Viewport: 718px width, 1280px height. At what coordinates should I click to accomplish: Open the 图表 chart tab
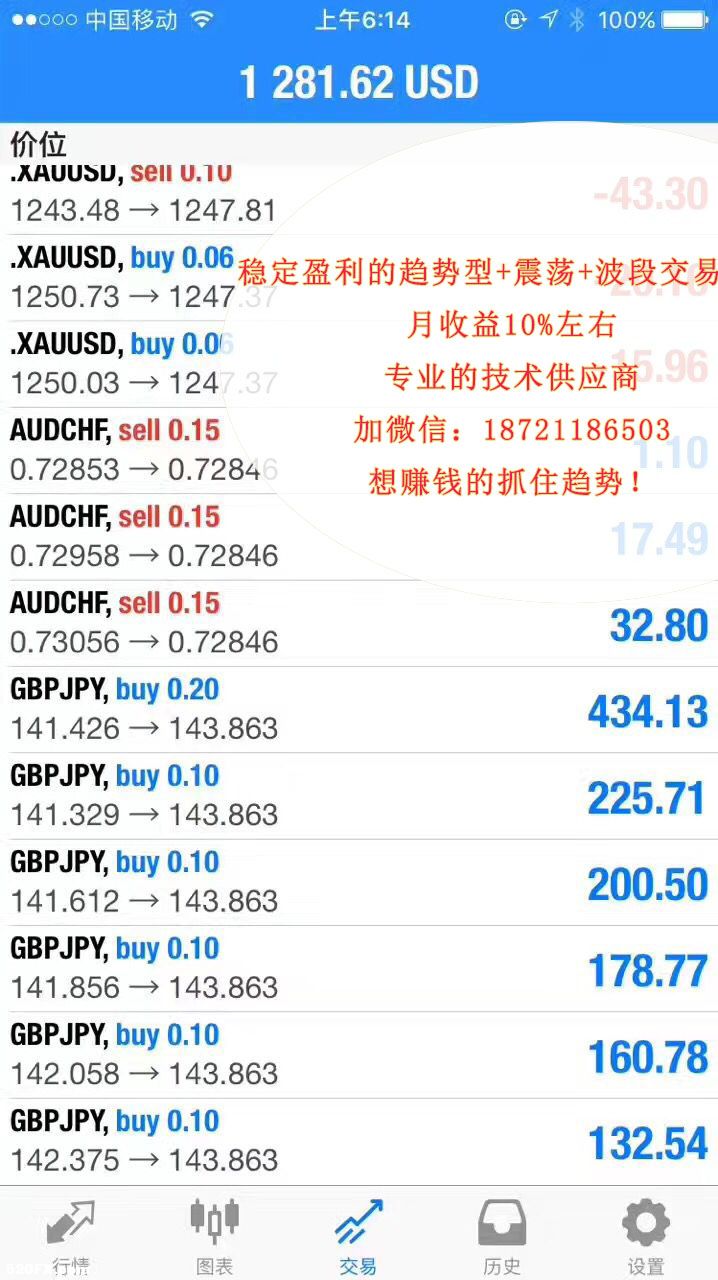(214, 1236)
